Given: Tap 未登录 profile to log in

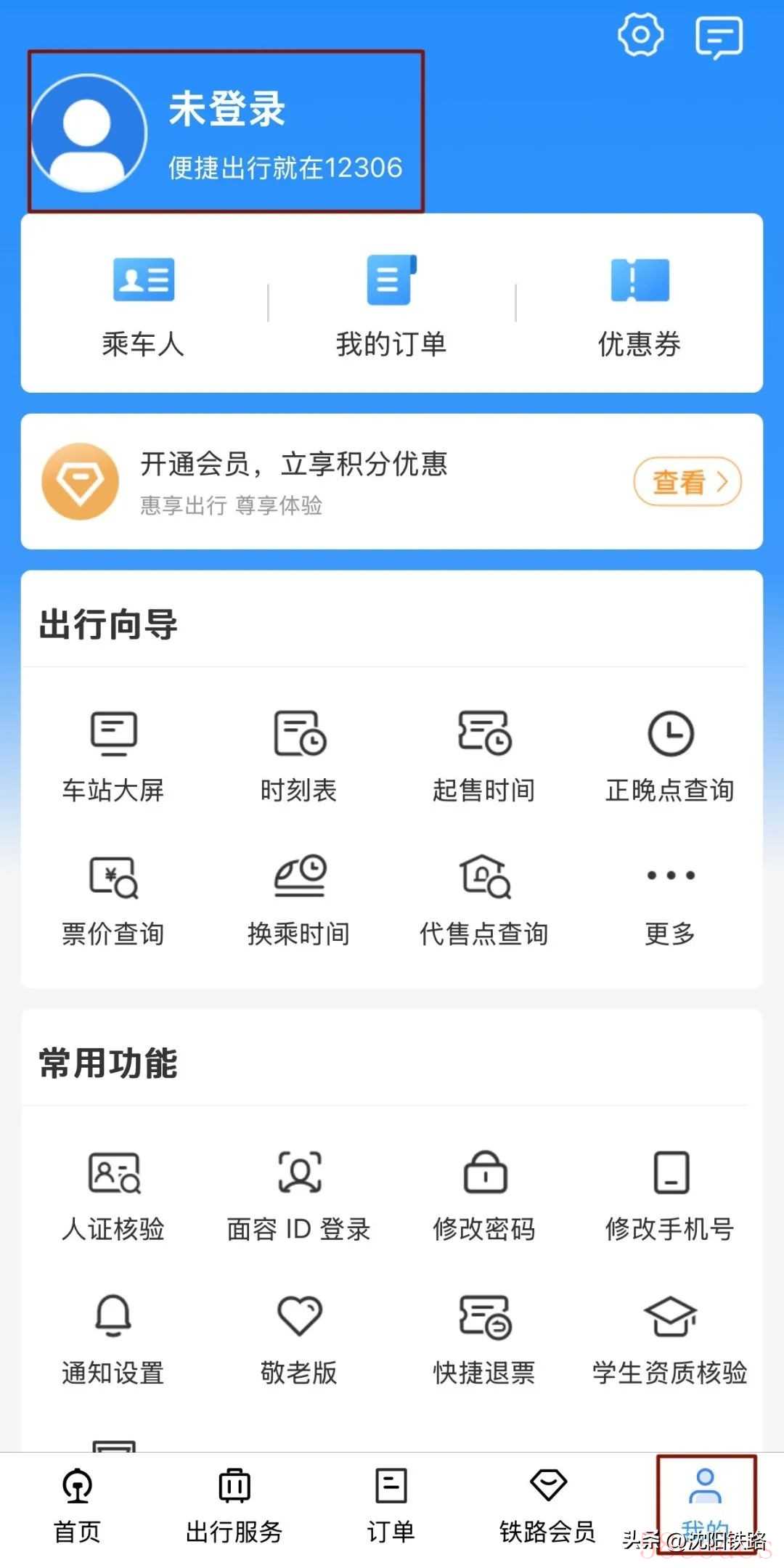Looking at the screenshot, I should pos(226,131).
